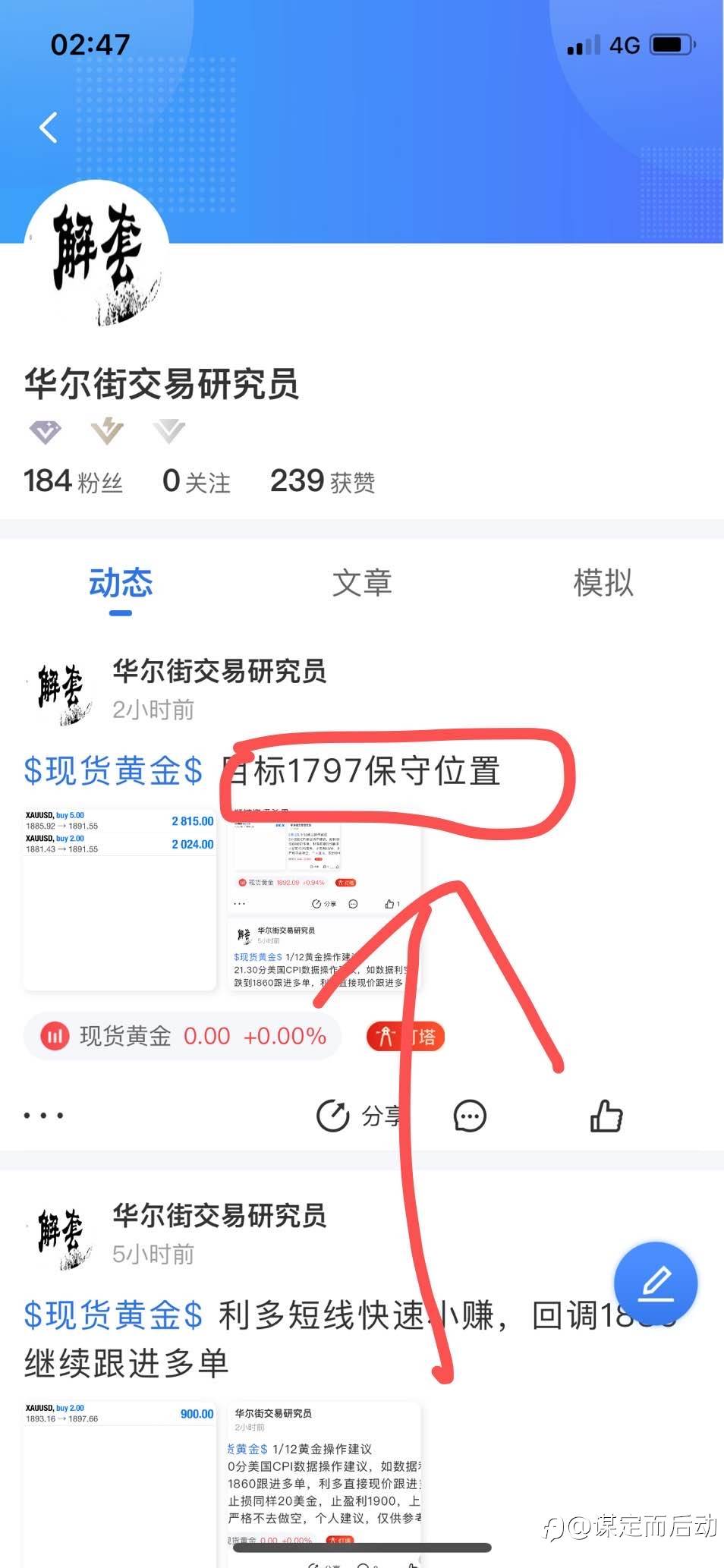
Task: Comment on the 2小时前 post
Action: (x=470, y=1116)
